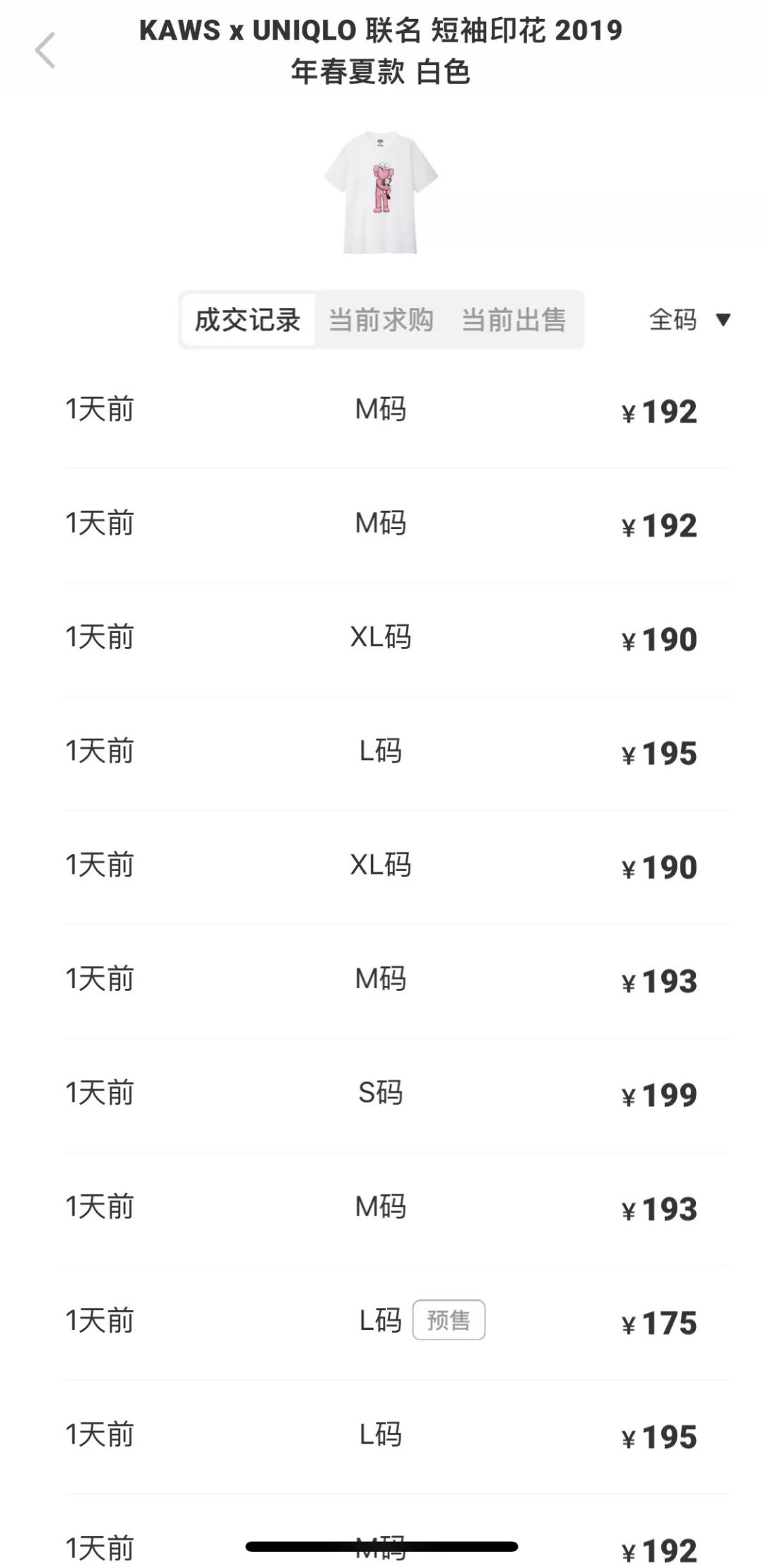
Task: Select the XL码 record priced ¥190
Action: pos(381,638)
